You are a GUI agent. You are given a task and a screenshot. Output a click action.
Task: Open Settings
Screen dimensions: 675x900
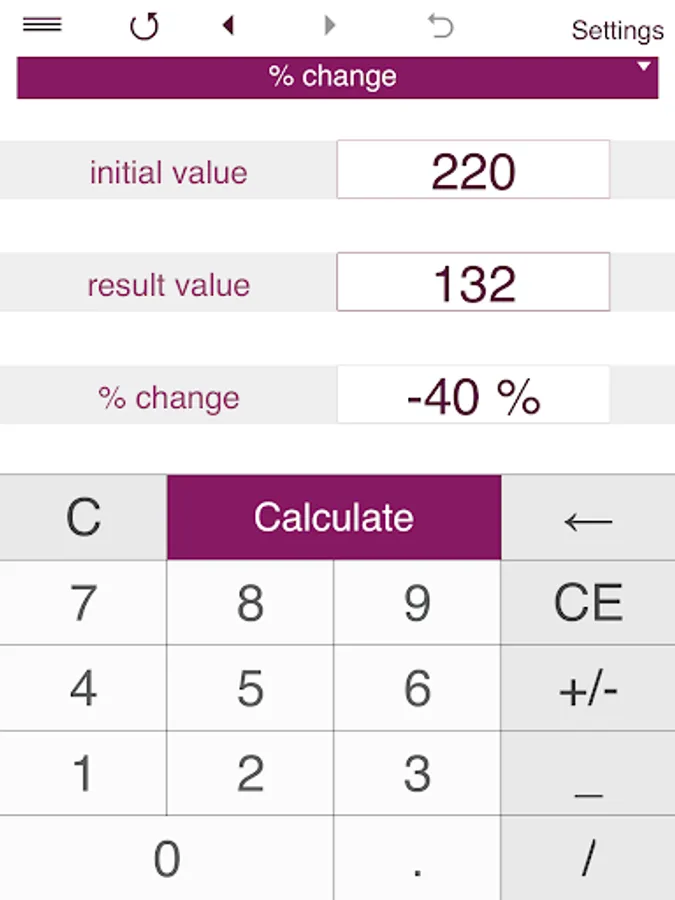click(618, 30)
